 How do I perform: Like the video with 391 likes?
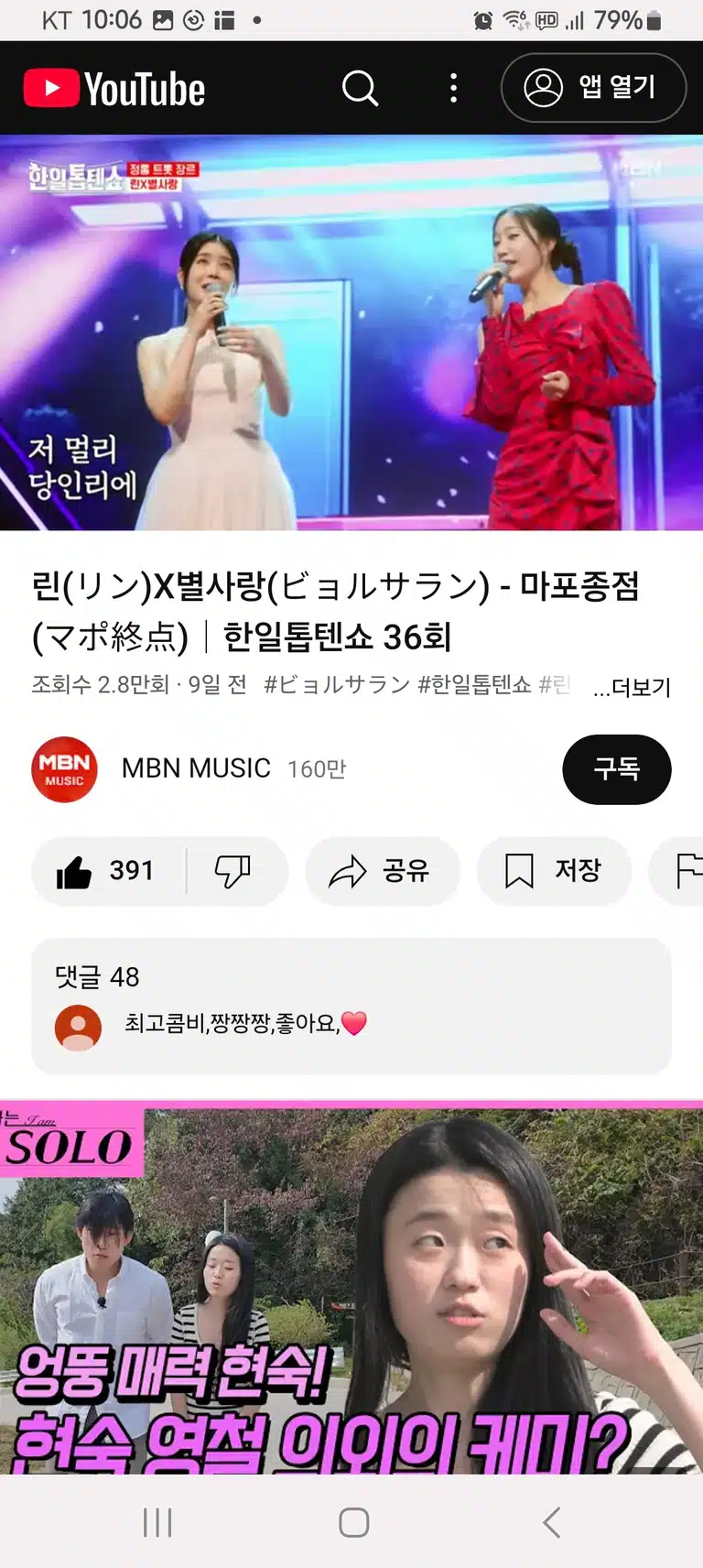[108, 871]
